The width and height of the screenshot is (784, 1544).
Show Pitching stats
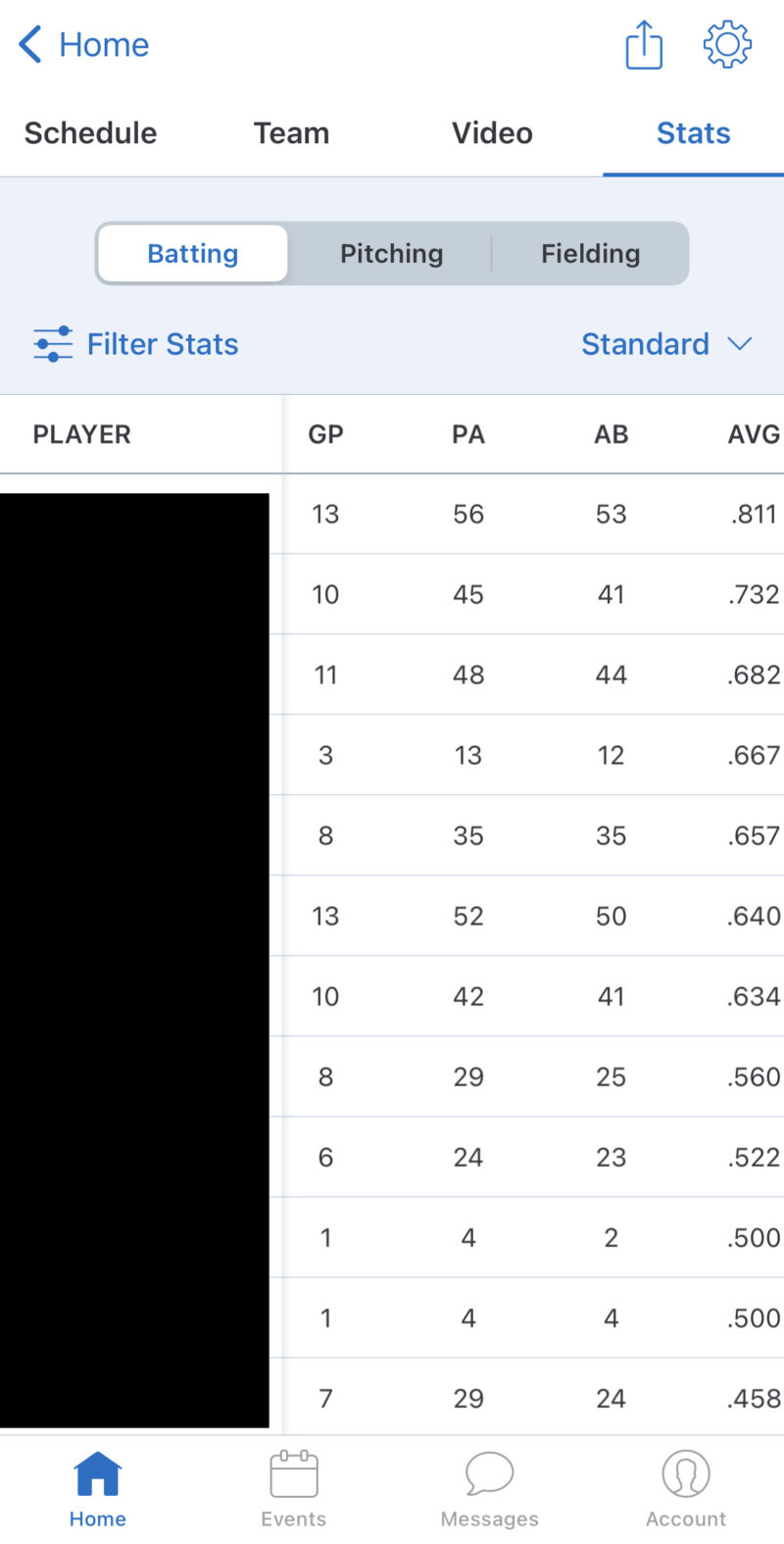pyautogui.click(x=391, y=254)
